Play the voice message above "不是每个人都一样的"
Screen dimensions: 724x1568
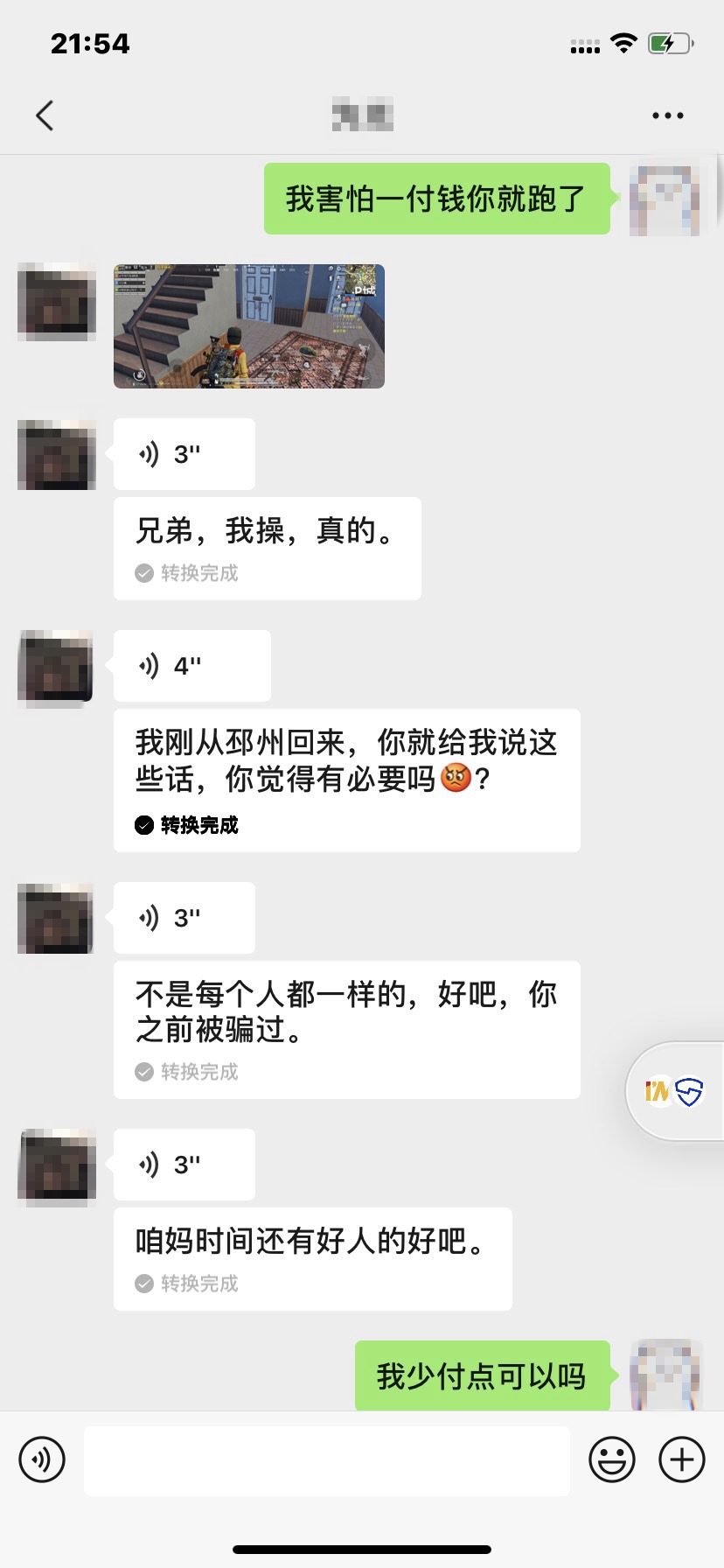[184, 918]
